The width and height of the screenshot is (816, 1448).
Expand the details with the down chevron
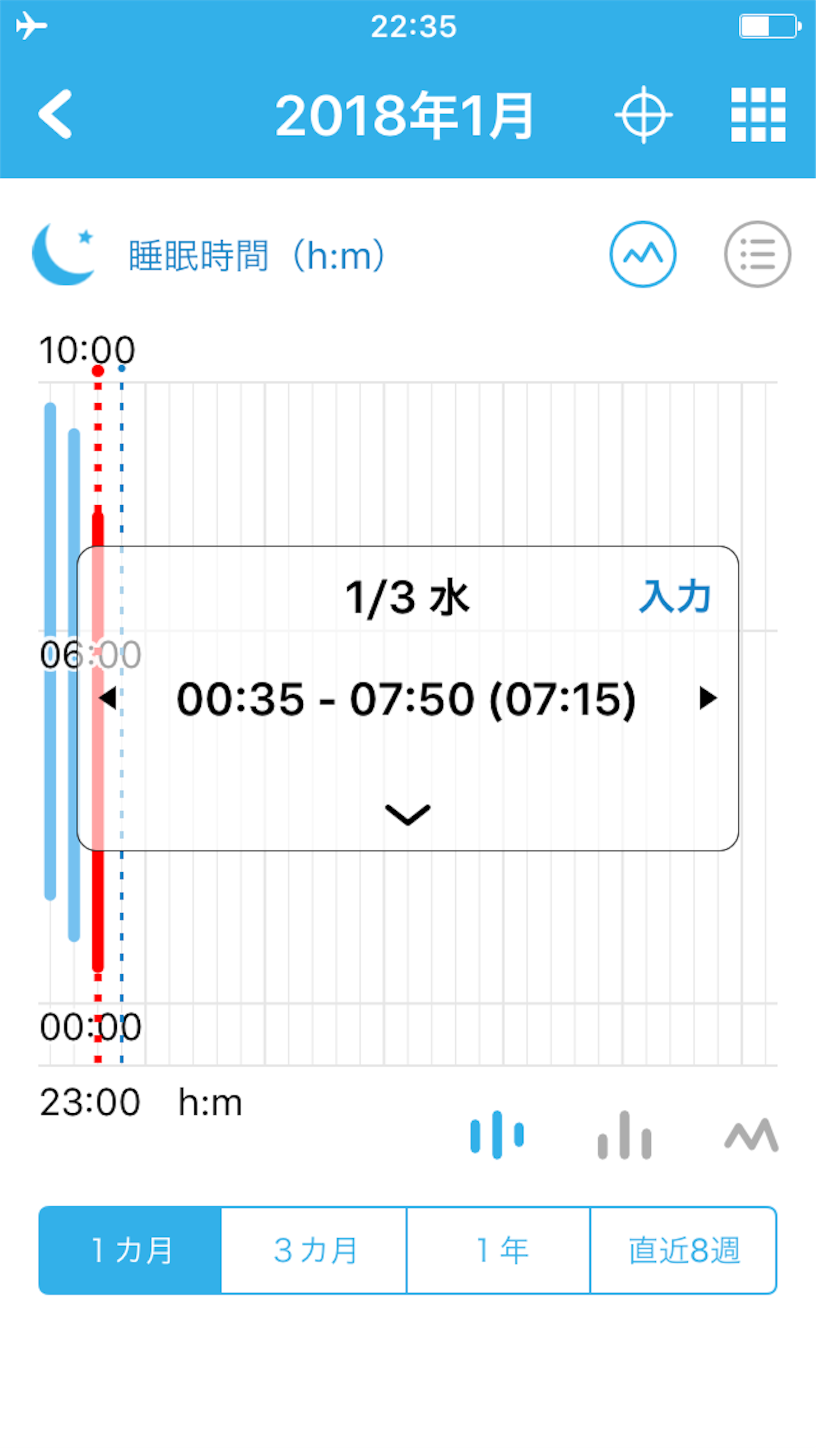[408, 815]
